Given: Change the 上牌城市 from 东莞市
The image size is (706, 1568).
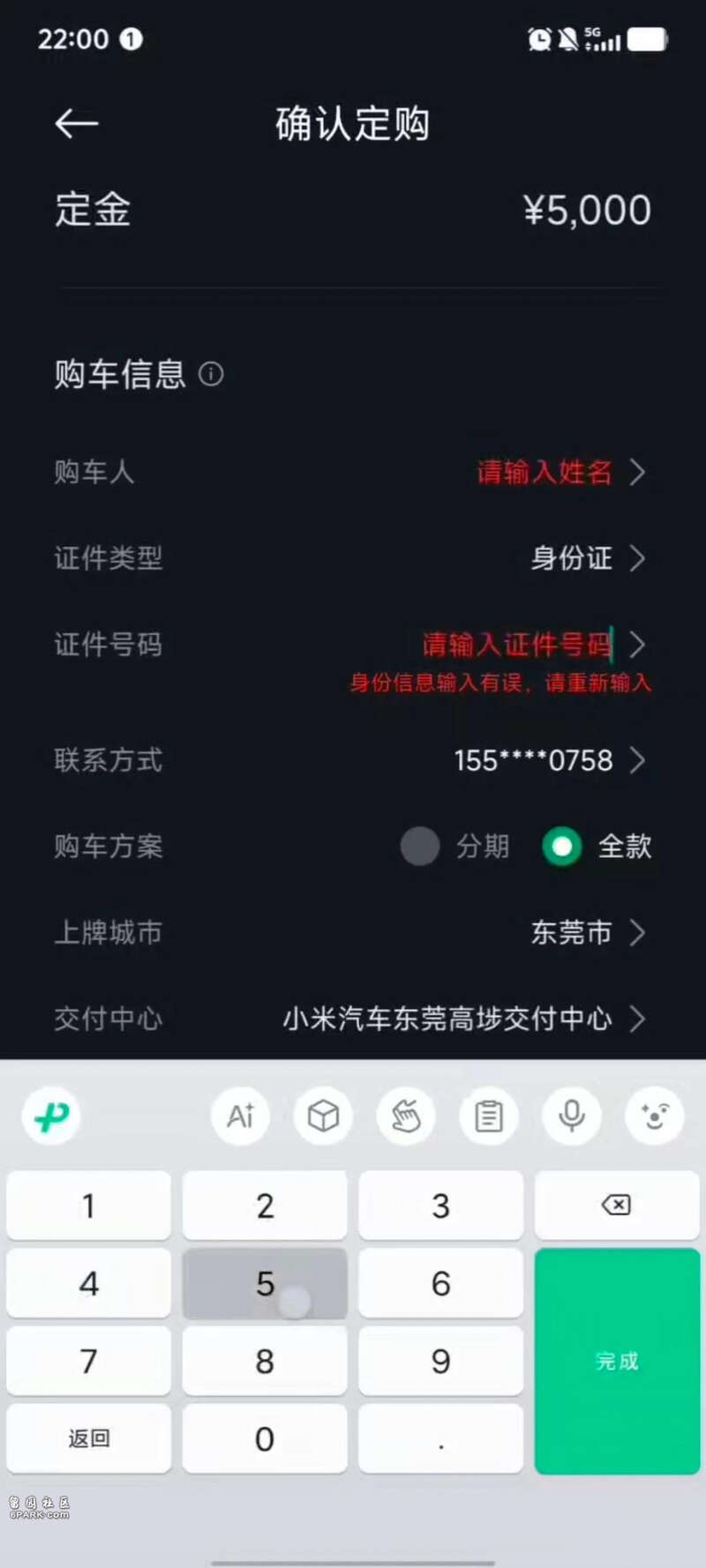Looking at the screenshot, I should pos(353,932).
